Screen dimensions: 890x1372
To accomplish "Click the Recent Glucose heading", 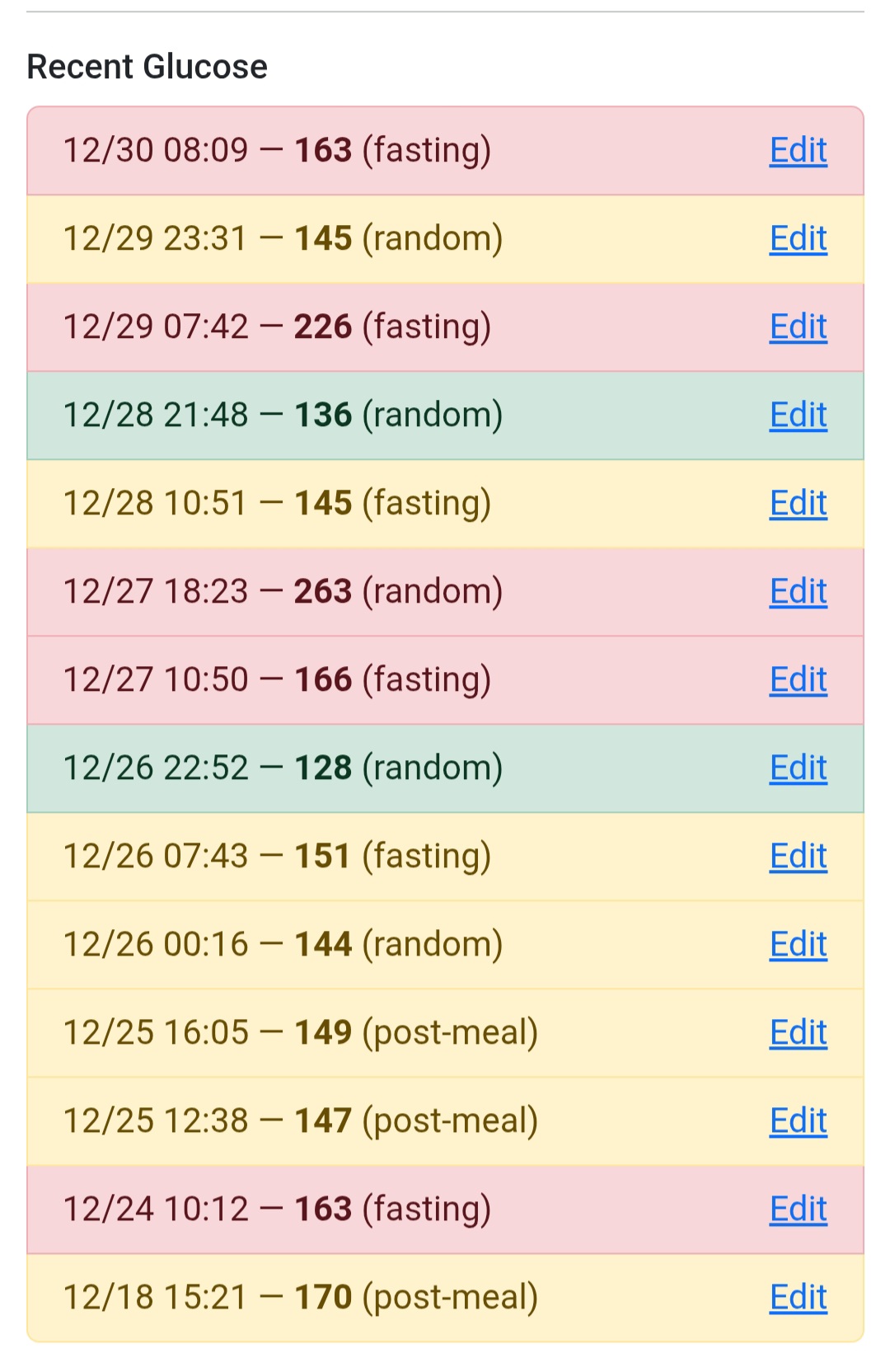I will click(x=146, y=66).
